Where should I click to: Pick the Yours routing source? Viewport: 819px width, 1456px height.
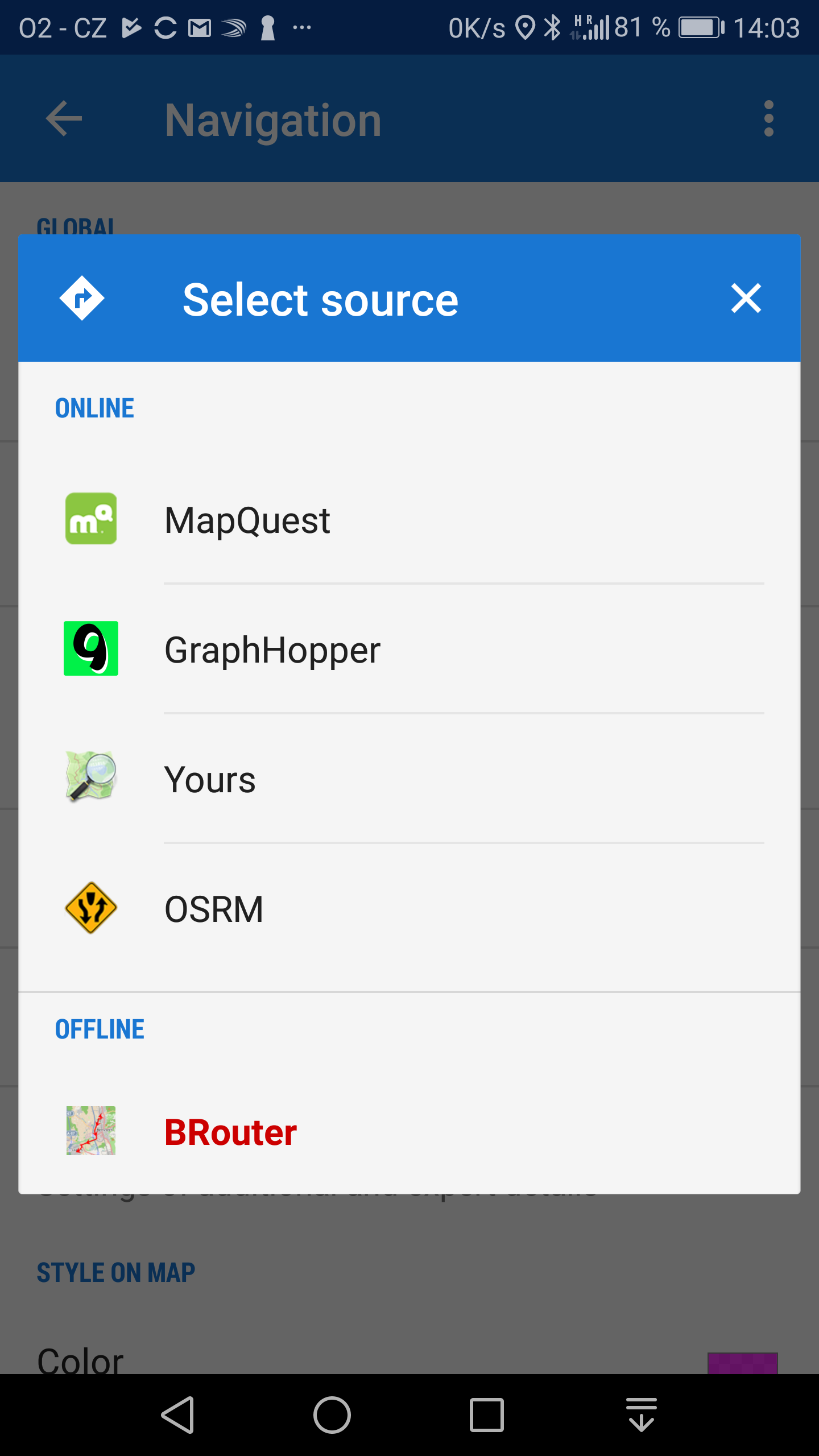pyautogui.click(x=409, y=779)
